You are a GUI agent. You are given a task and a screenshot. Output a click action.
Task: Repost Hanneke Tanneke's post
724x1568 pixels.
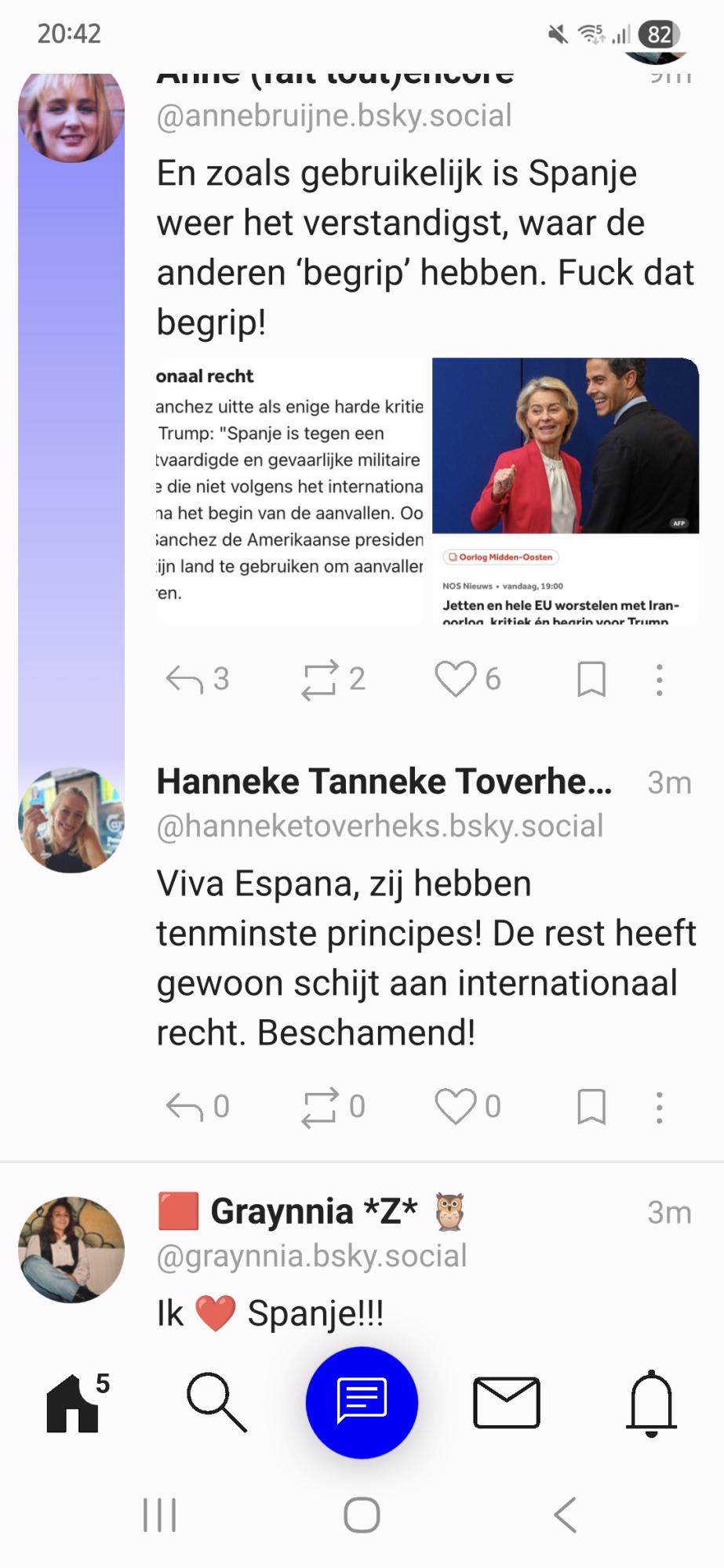[x=319, y=1107]
